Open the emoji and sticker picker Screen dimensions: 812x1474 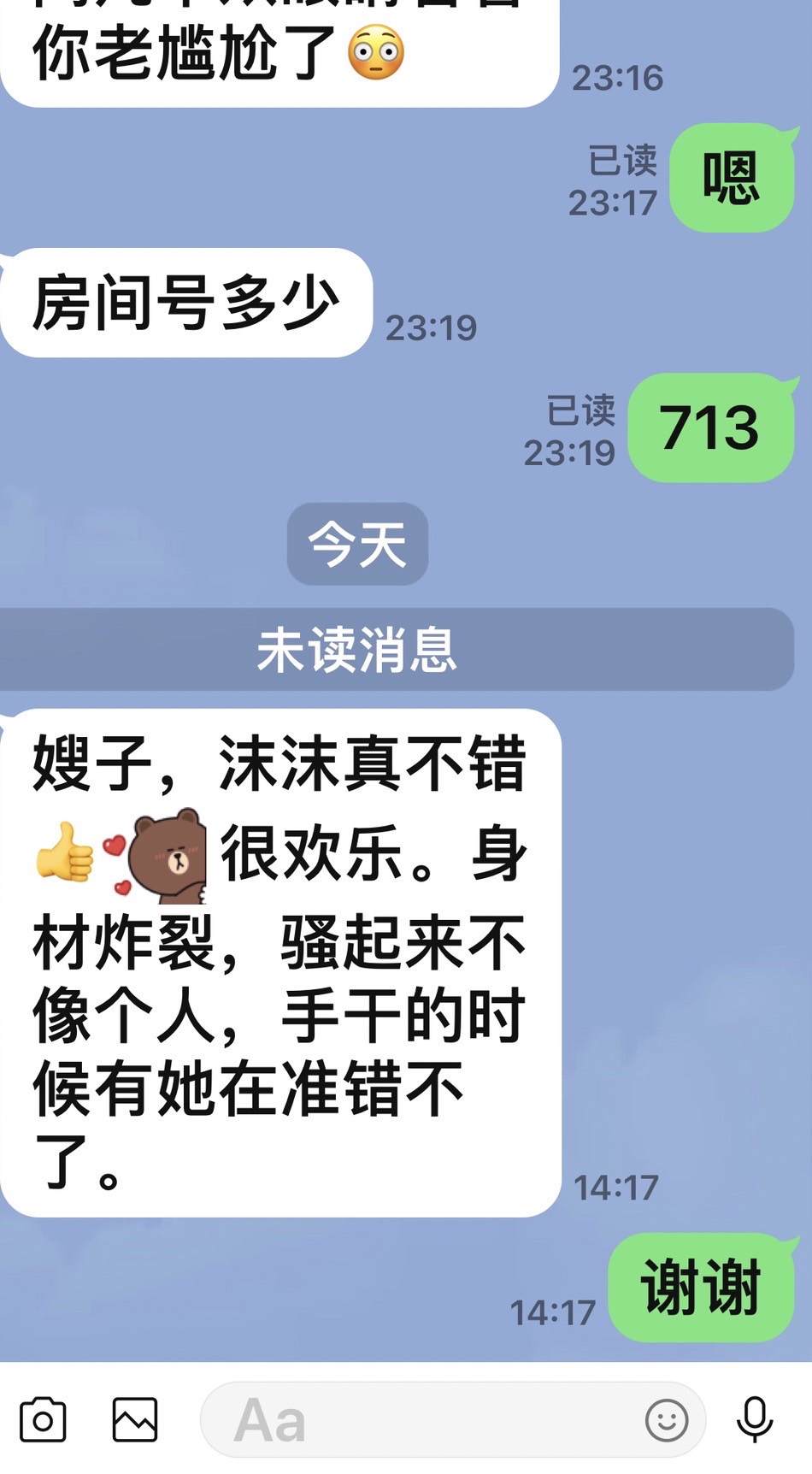(x=667, y=1420)
